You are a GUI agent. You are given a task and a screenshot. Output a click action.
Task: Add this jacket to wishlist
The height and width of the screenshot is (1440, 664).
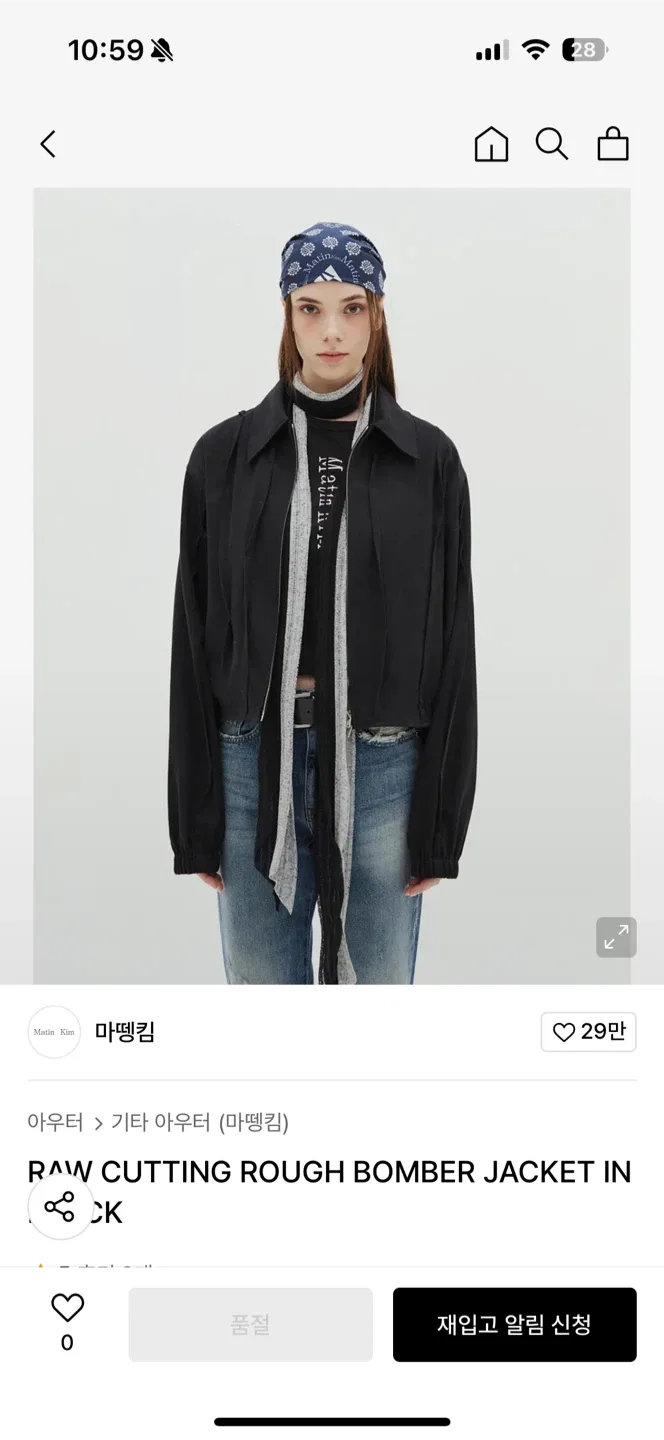tap(67, 1308)
